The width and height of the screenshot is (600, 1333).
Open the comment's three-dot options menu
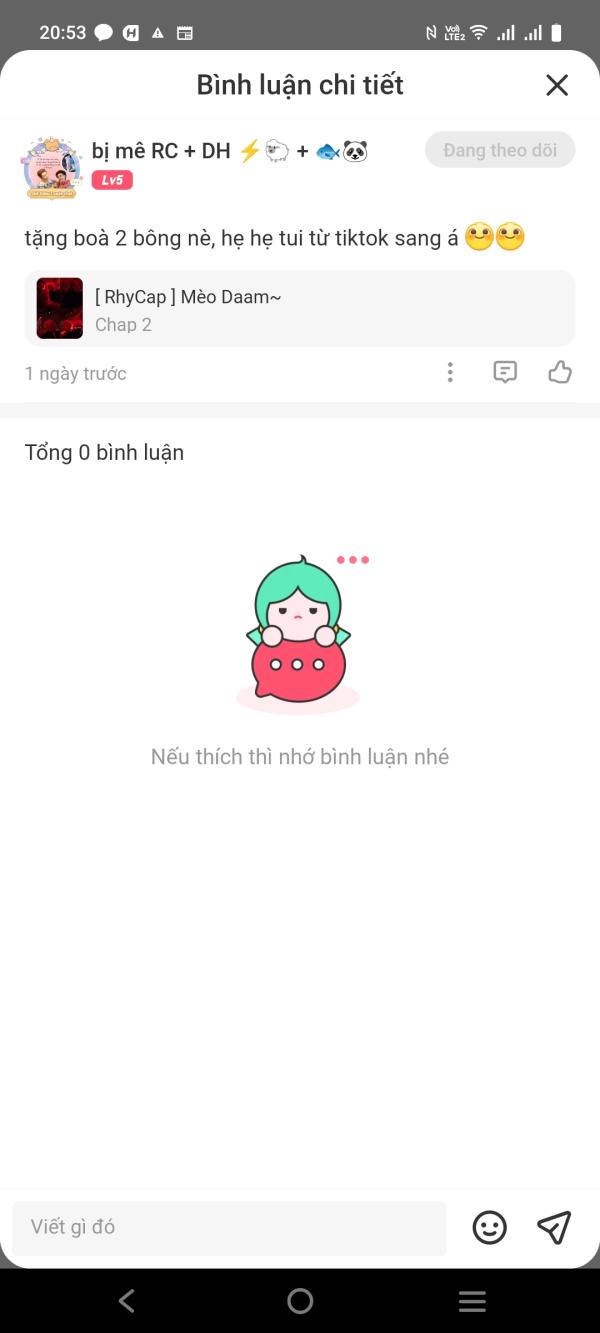coord(450,373)
